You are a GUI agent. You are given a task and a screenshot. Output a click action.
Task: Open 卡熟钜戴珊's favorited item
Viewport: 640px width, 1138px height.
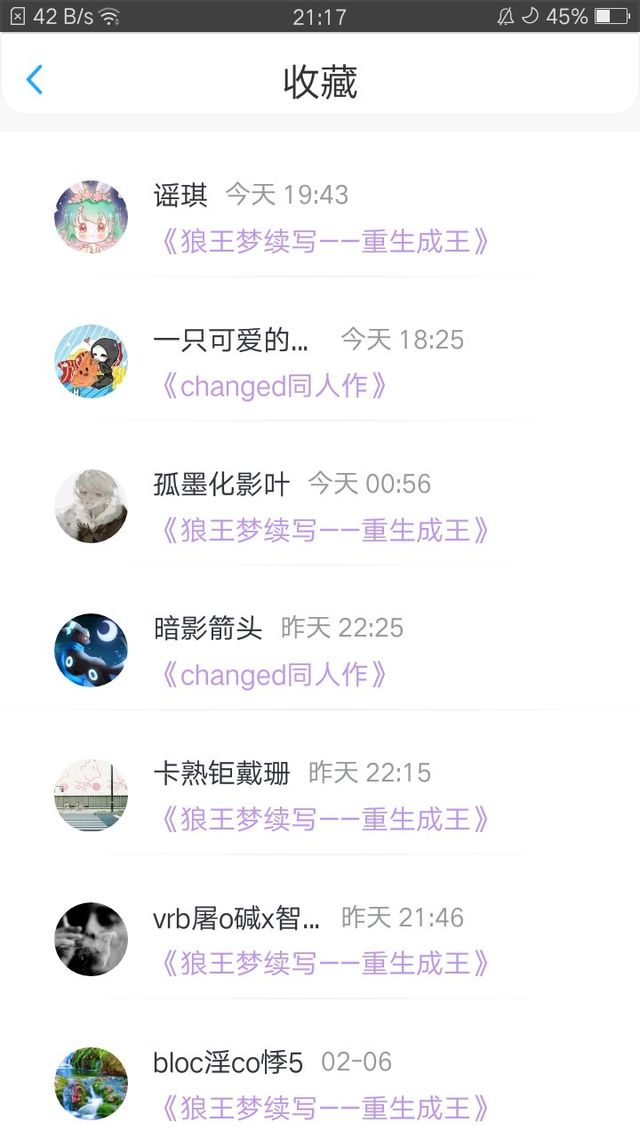point(324,819)
